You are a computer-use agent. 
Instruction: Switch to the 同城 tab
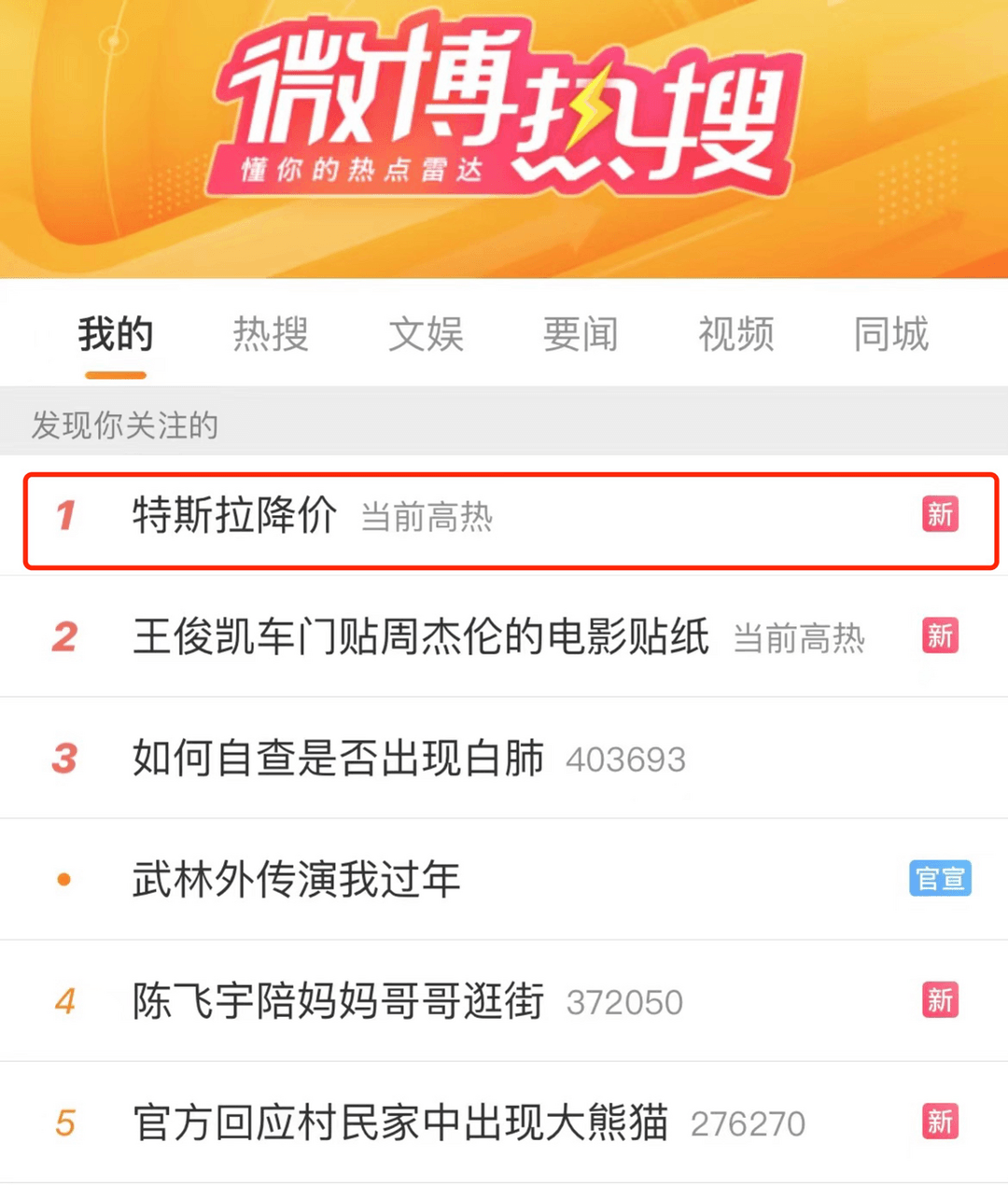coord(890,334)
